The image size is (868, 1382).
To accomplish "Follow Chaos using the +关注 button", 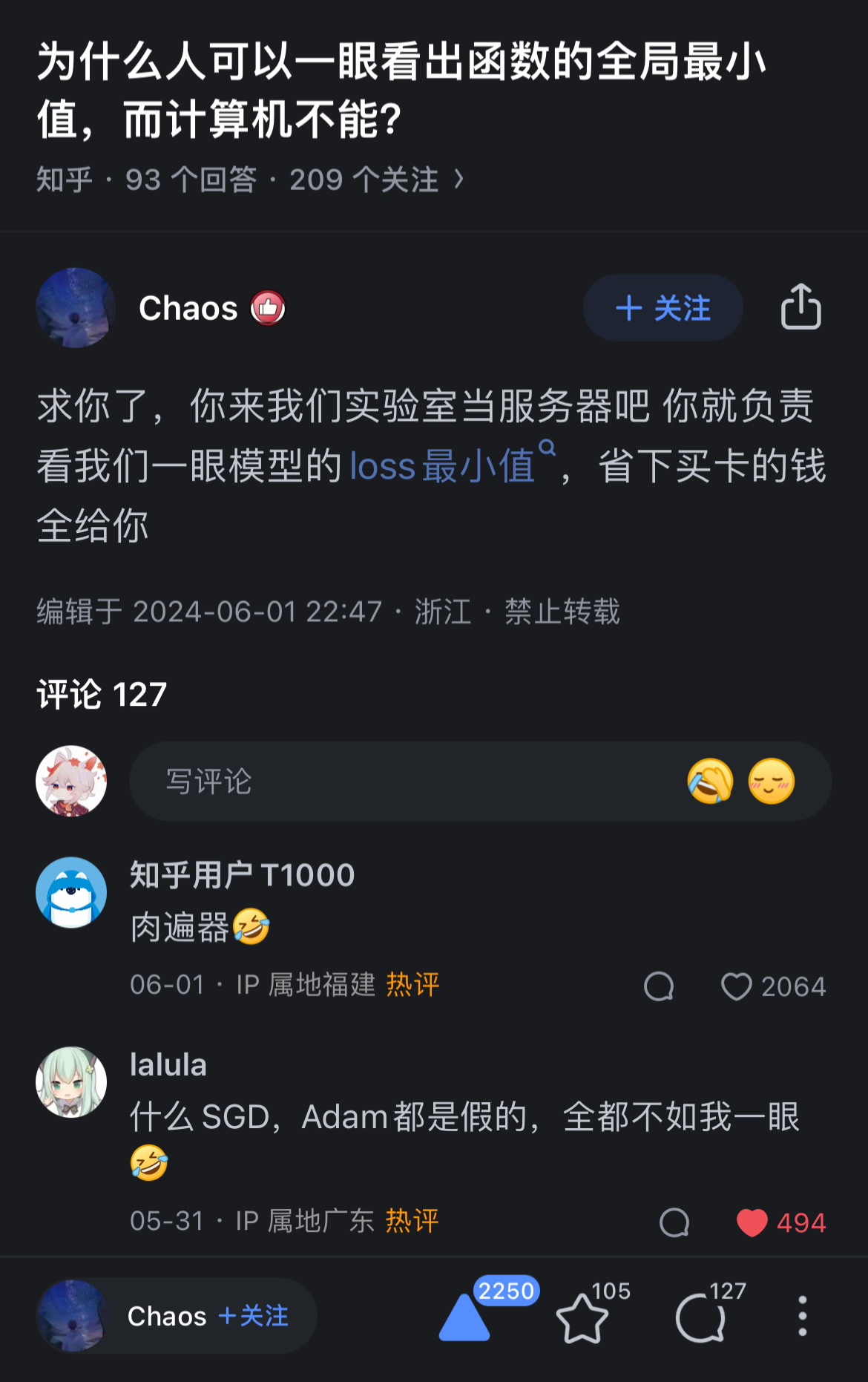I will pos(662,308).
